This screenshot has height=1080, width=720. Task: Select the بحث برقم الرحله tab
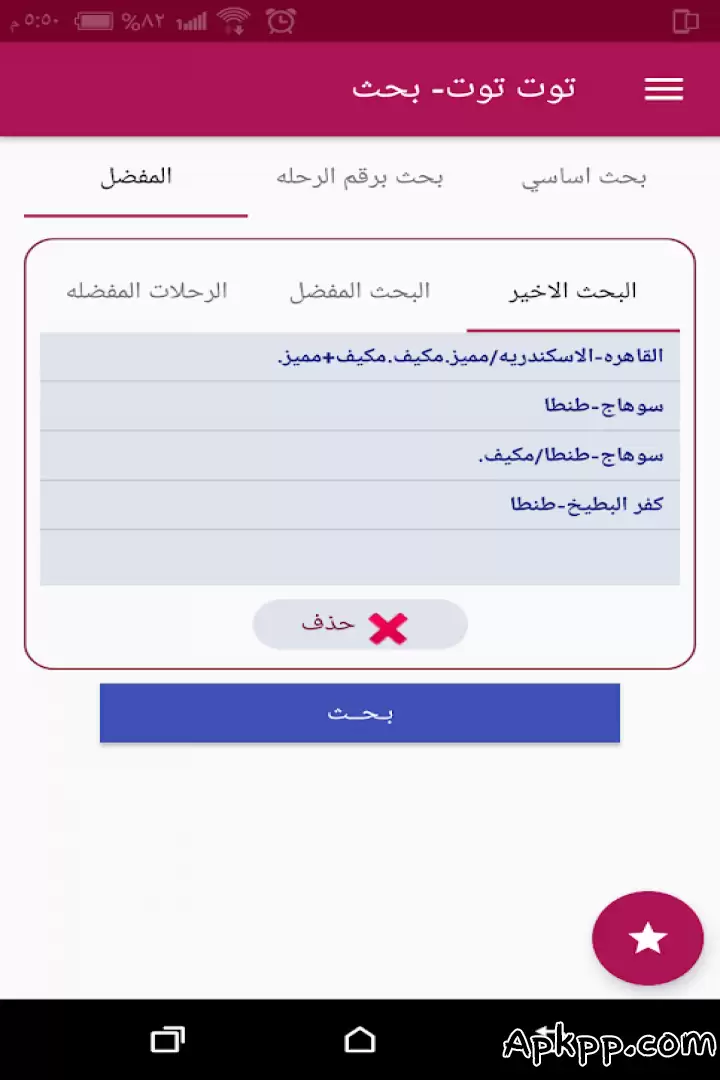click(x=360, y=180)
